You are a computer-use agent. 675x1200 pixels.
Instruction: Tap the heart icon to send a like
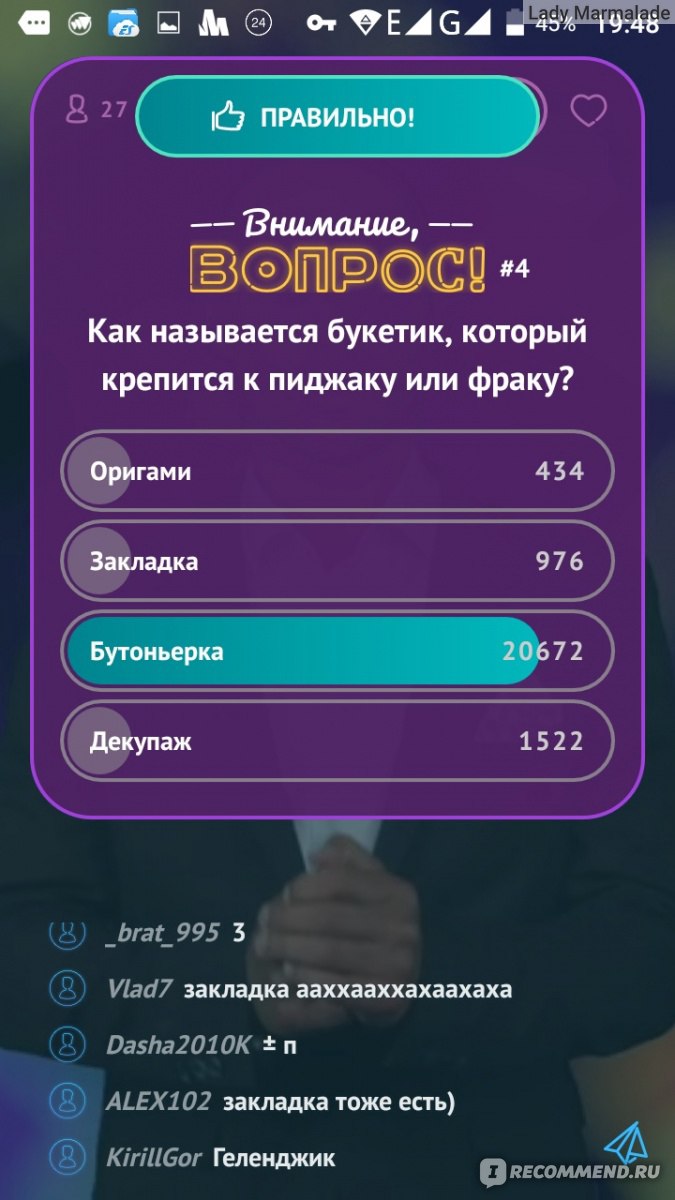[x=588, y=111]
